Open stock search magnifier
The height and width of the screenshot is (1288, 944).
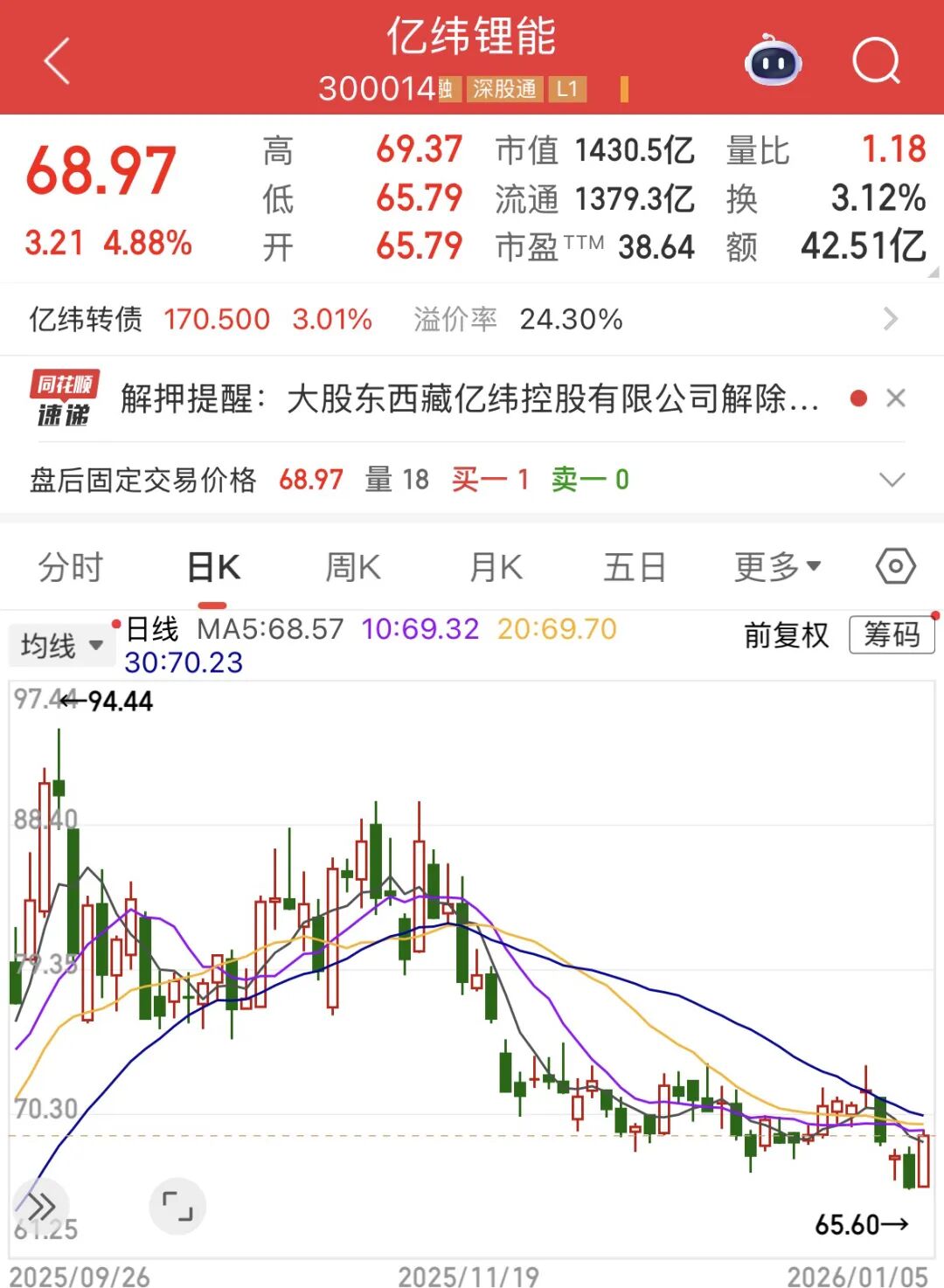(x=876, y=61)
